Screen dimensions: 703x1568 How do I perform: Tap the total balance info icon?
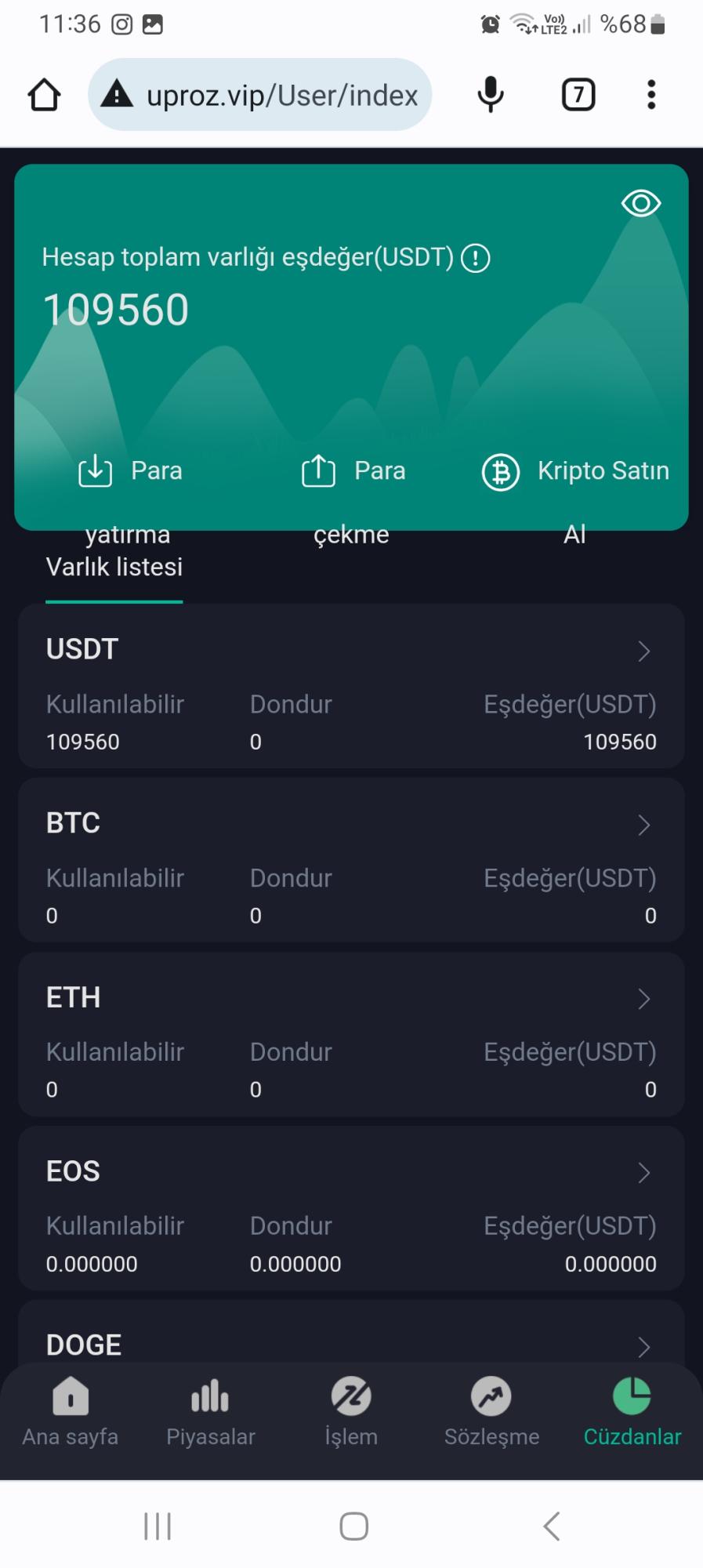[477, 256]
